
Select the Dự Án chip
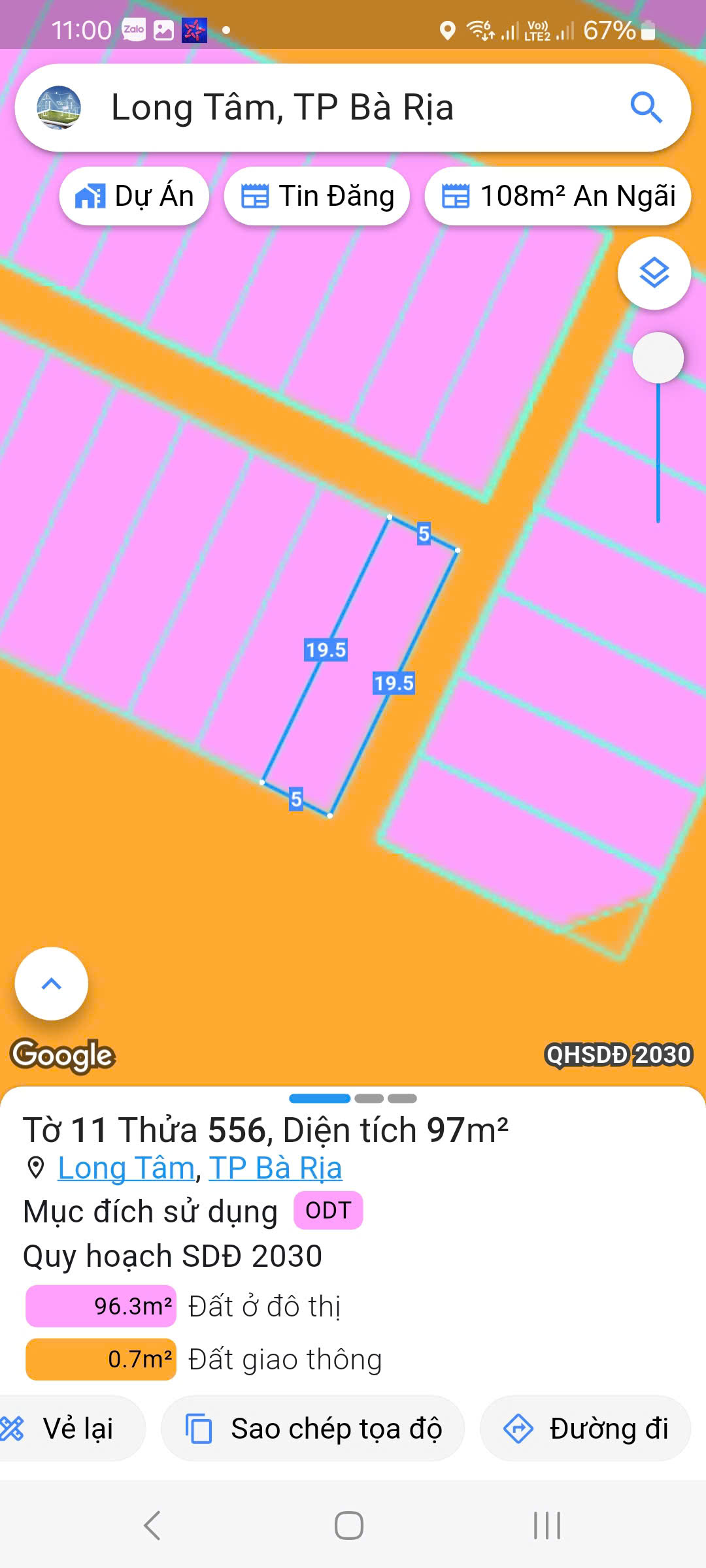(x=134, y=196)
